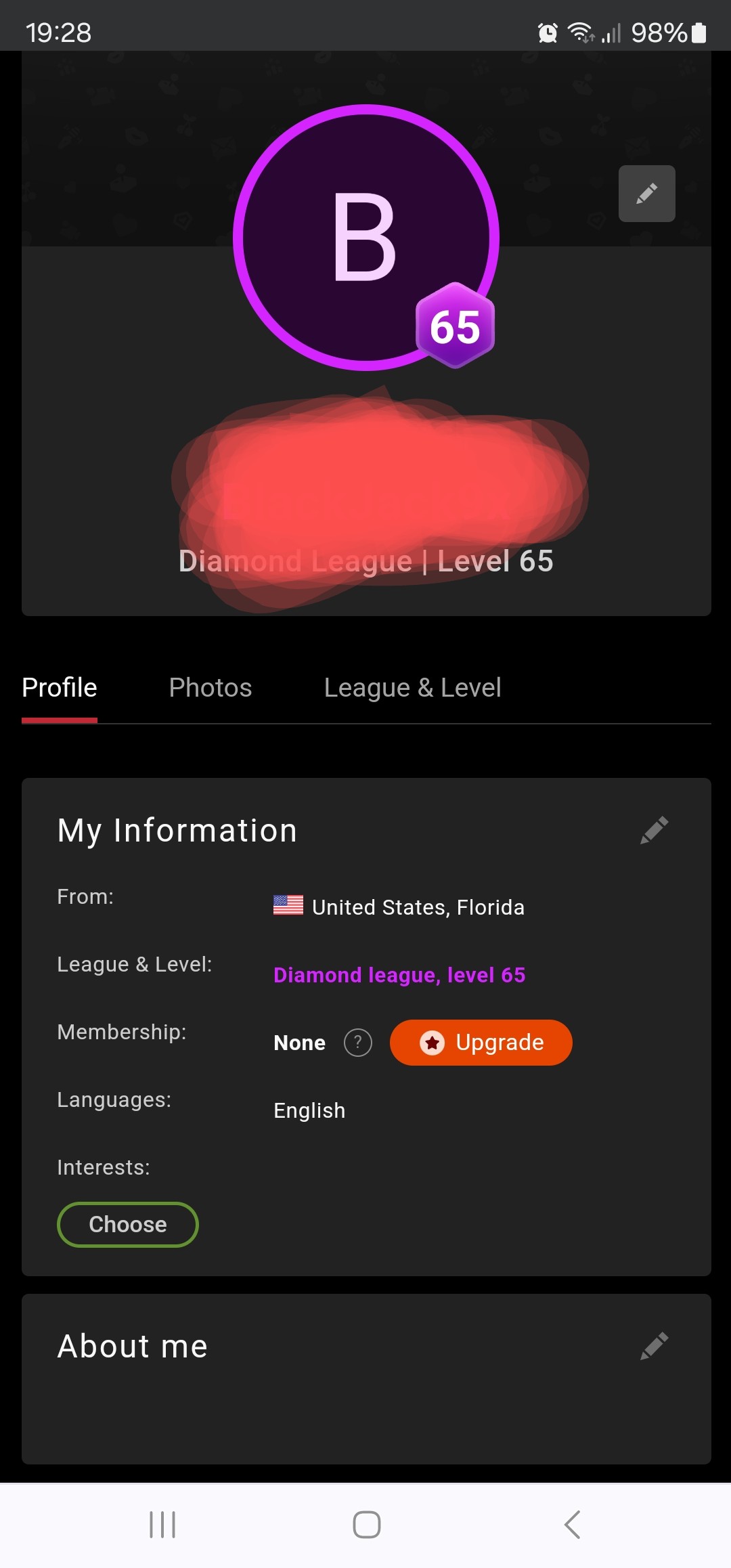Go to the home screen

pos(366,1525)
